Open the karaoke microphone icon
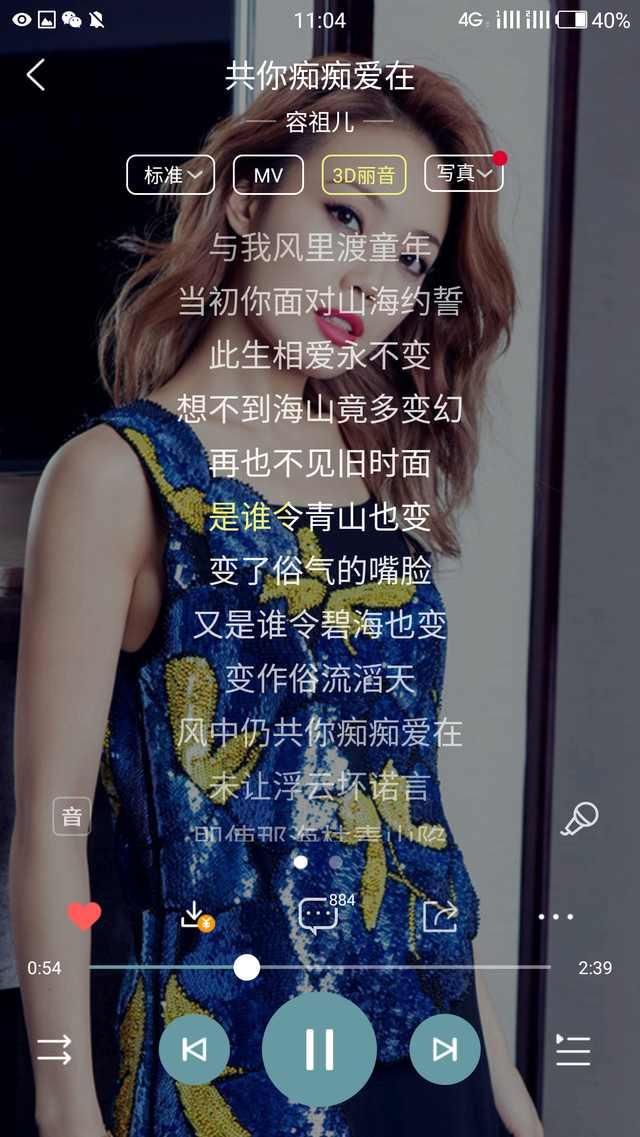Viewport: 640px width, 1137px height. point(579,819)
